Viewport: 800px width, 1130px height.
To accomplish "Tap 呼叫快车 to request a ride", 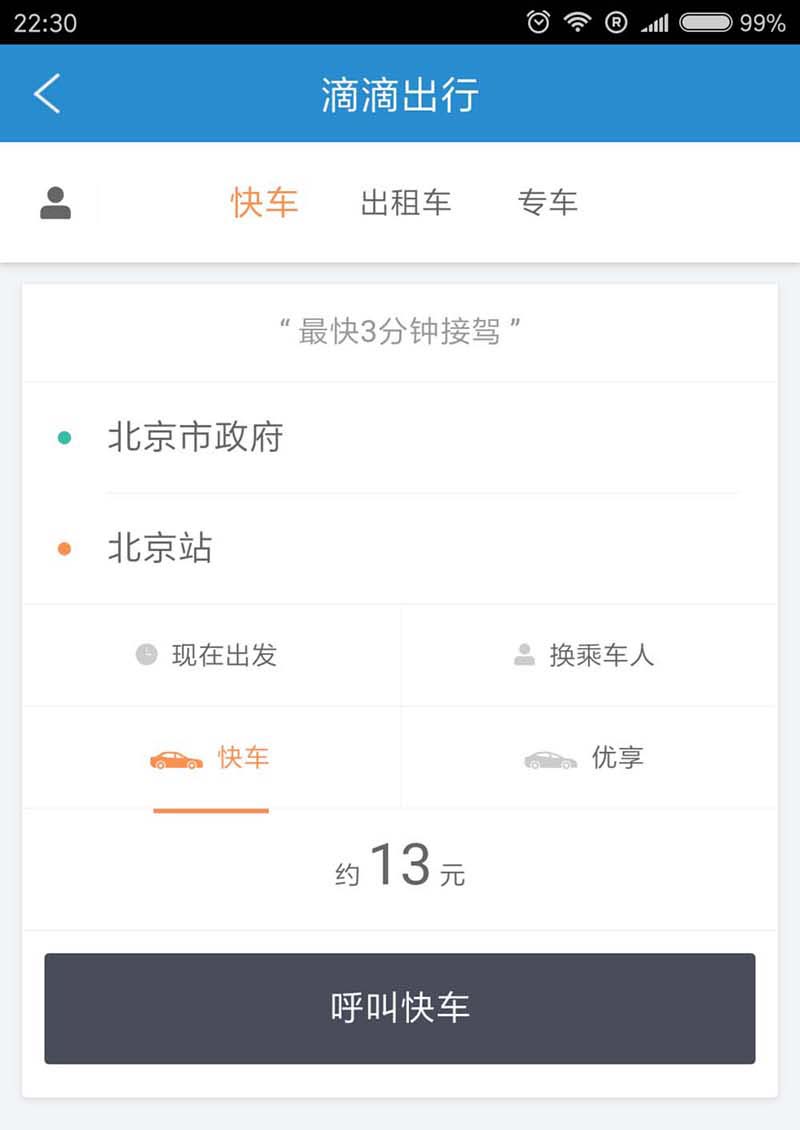I will (400, 1008).
